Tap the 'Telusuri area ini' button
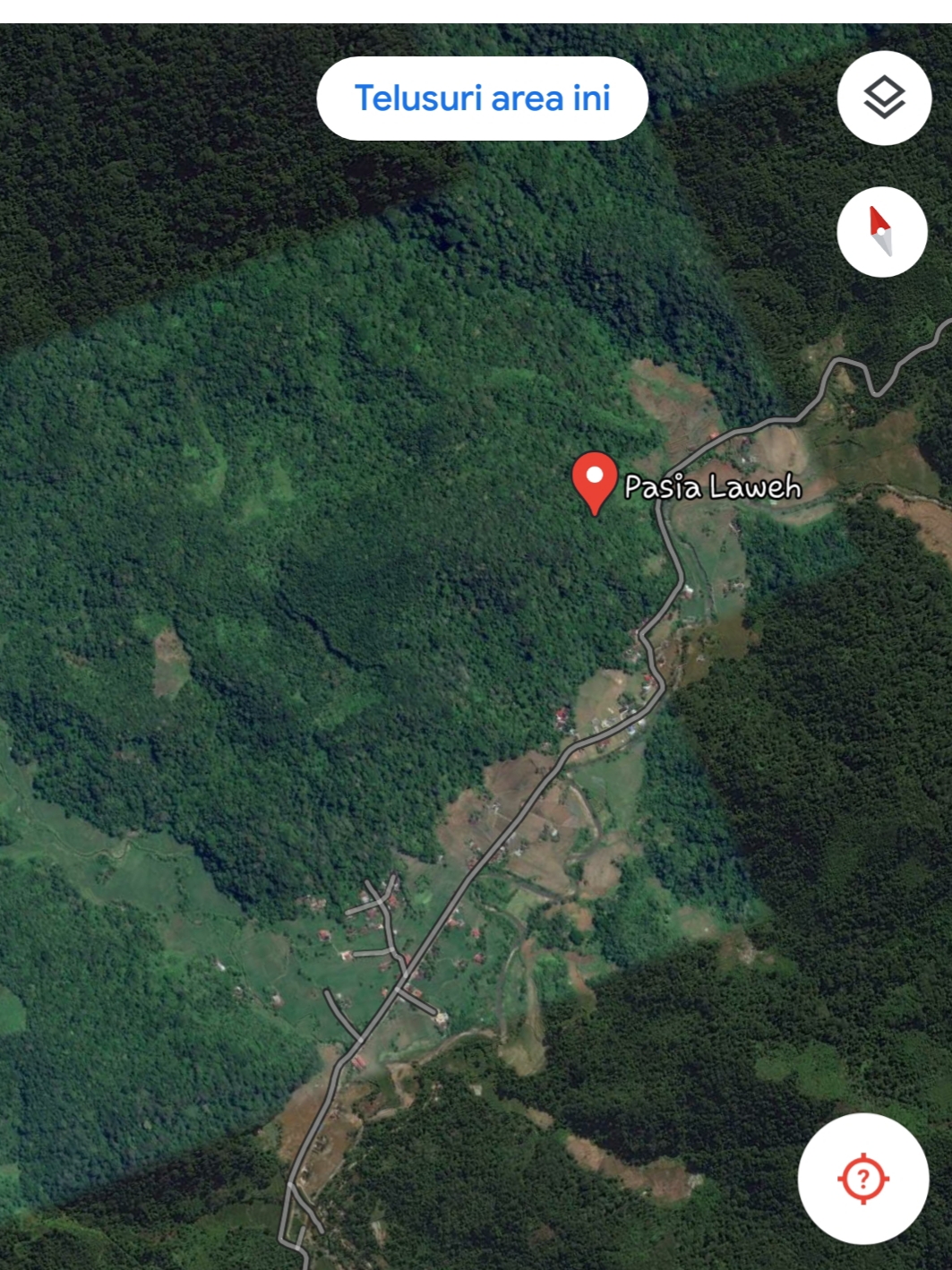 tap(482, 99)
